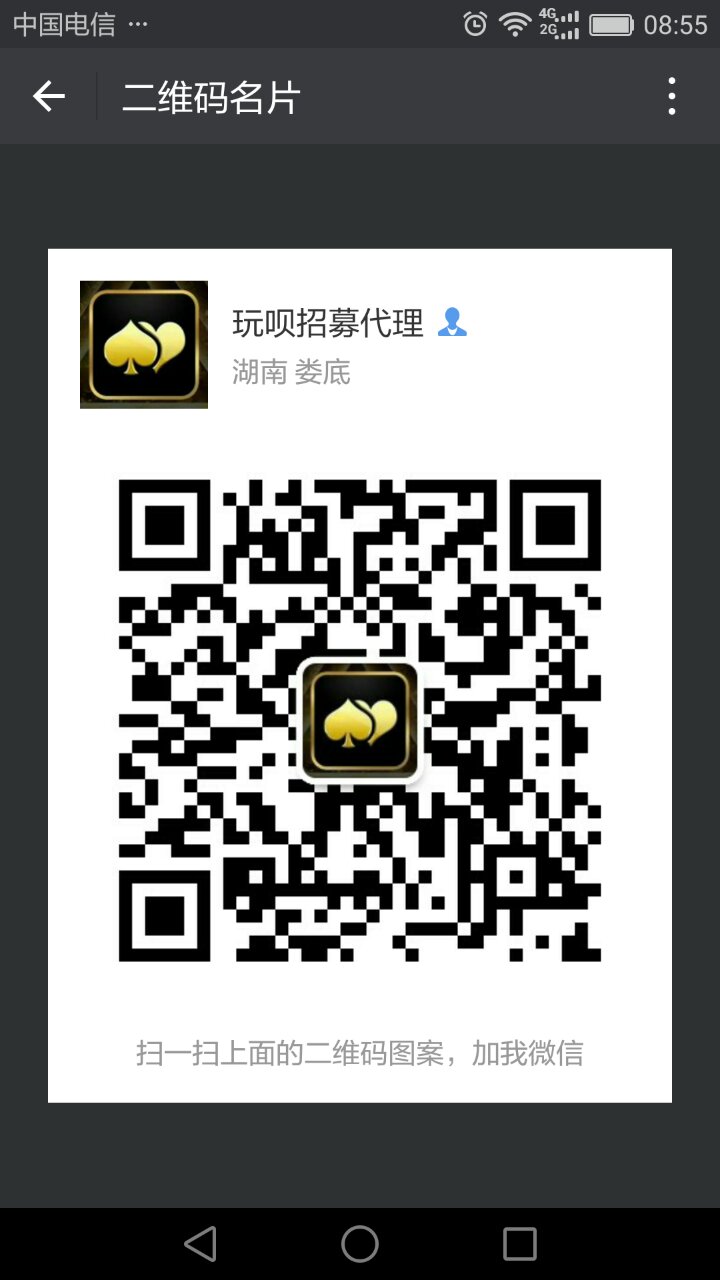This screenshot has height=1280, width=720.
Task: Open the three-dot overflow menu
Action: point(672,97)
